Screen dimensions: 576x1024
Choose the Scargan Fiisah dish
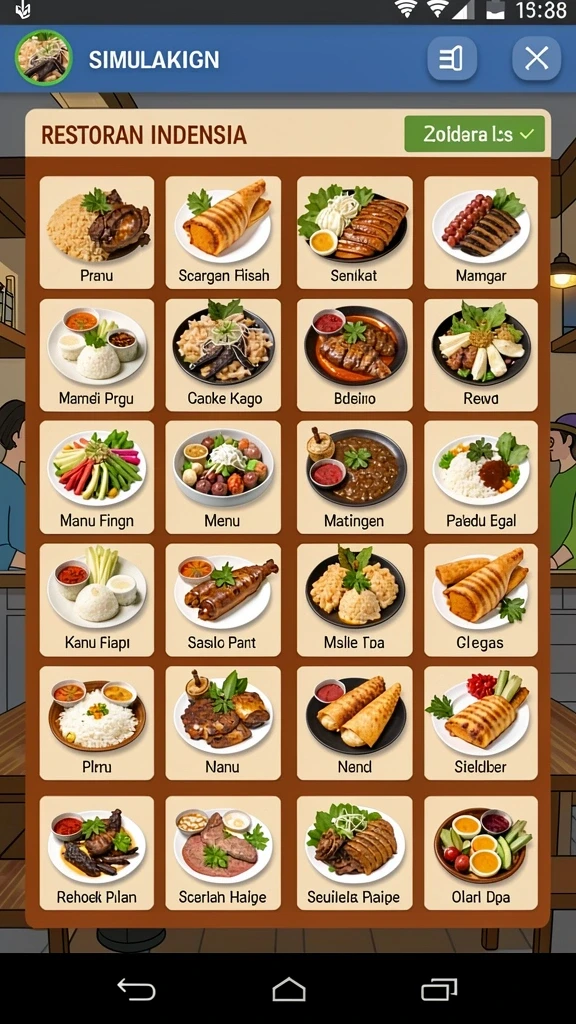coord(223,232)
